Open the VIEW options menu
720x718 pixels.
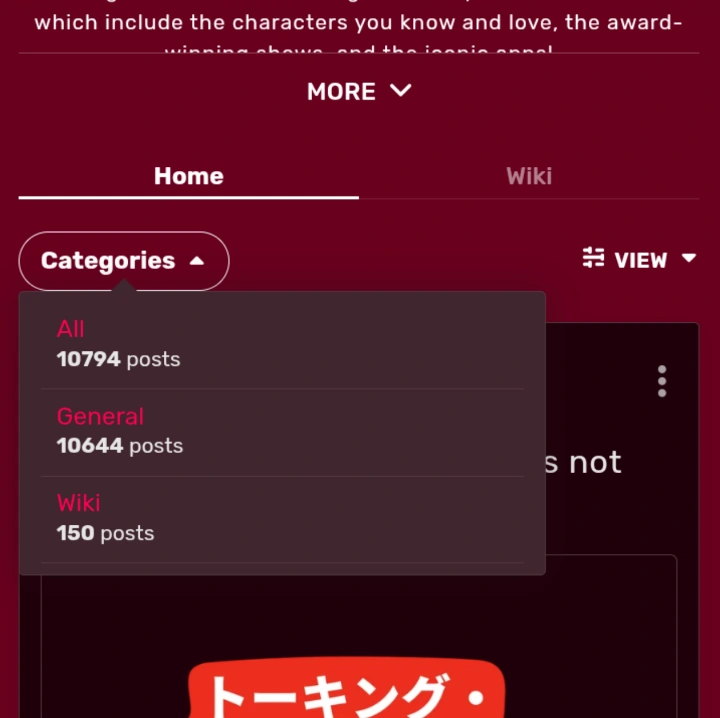[640, 260]
